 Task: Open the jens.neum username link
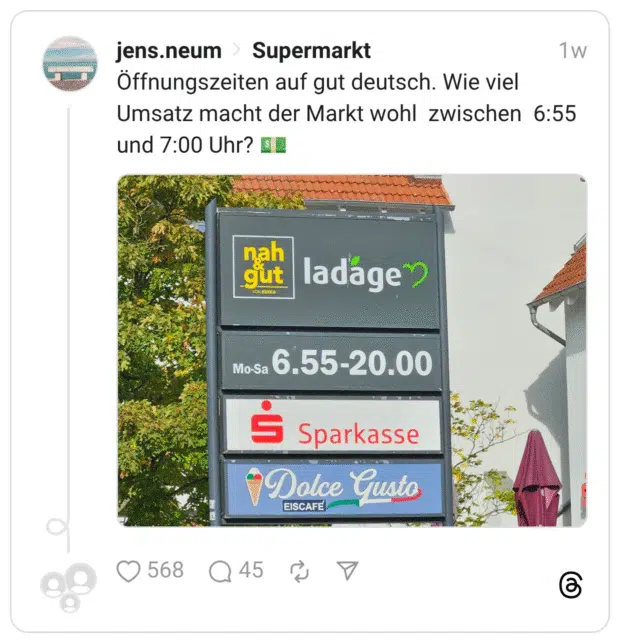pyautogui.click(x=168, y=51)
